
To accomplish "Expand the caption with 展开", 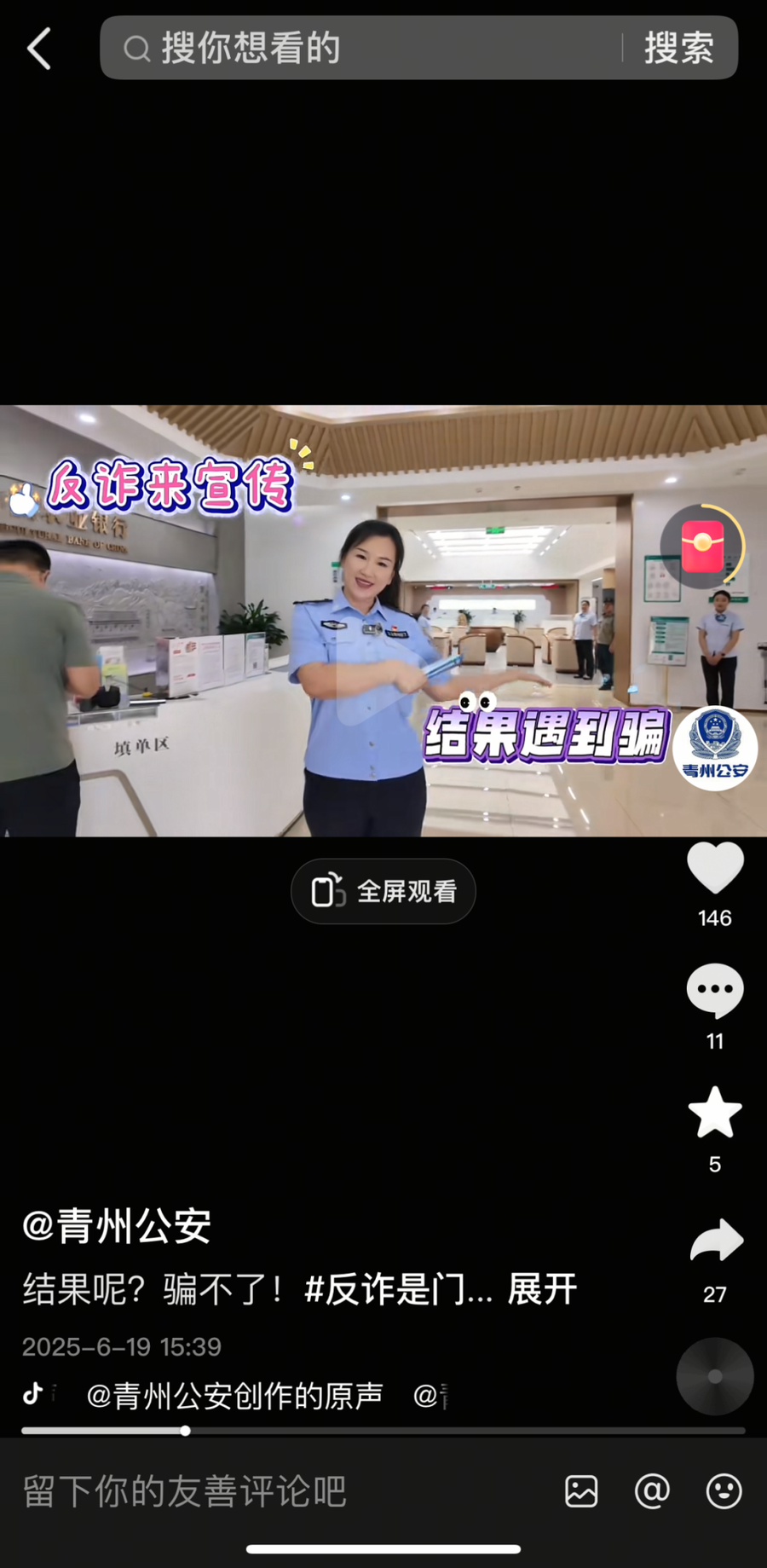I will (x=542, y=1288).
